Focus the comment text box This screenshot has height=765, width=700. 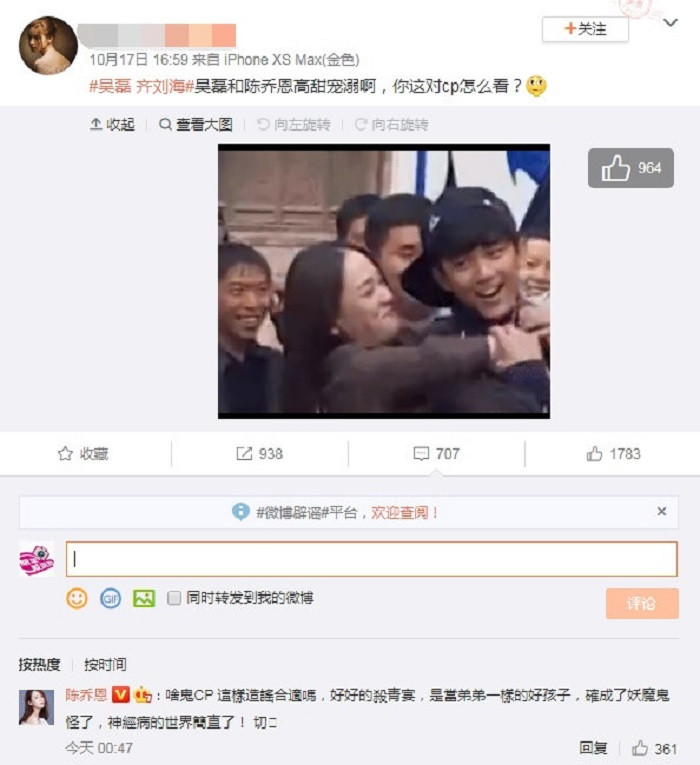point(371,559)
